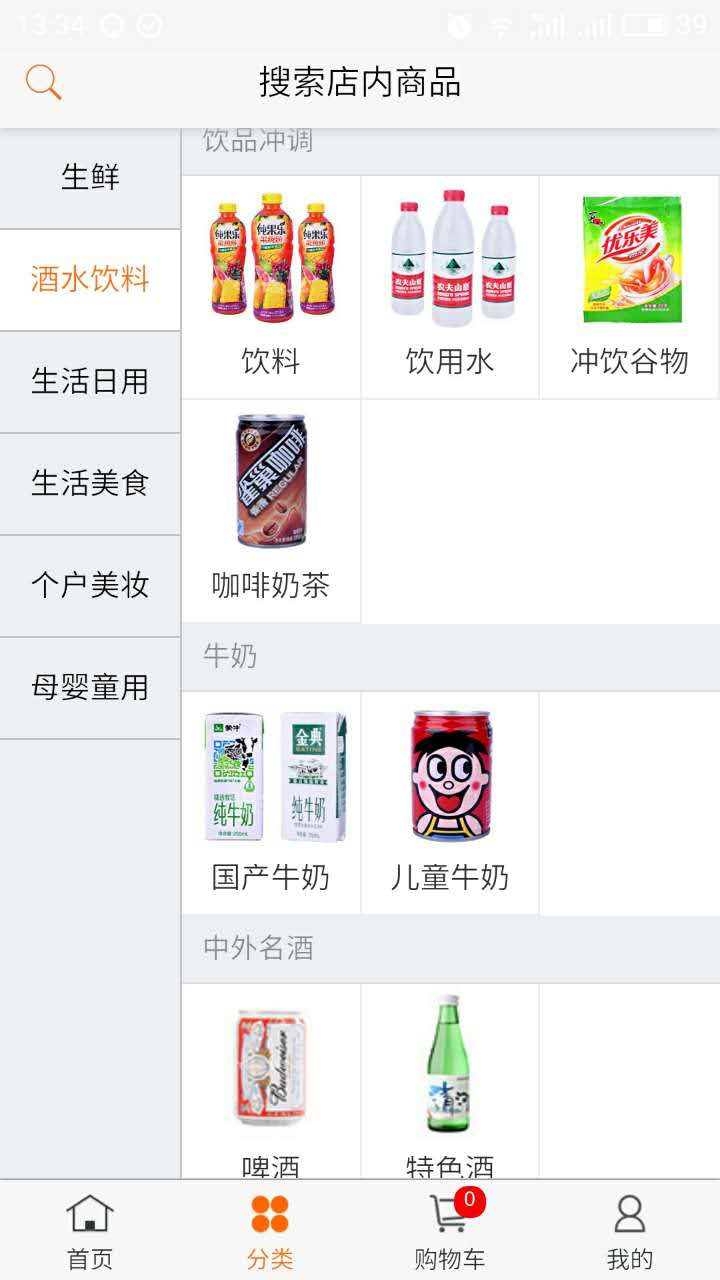Switch to 生活美食 category
Image resolution: width=720 pixels, height=1280 pixels.
[90, 484]
